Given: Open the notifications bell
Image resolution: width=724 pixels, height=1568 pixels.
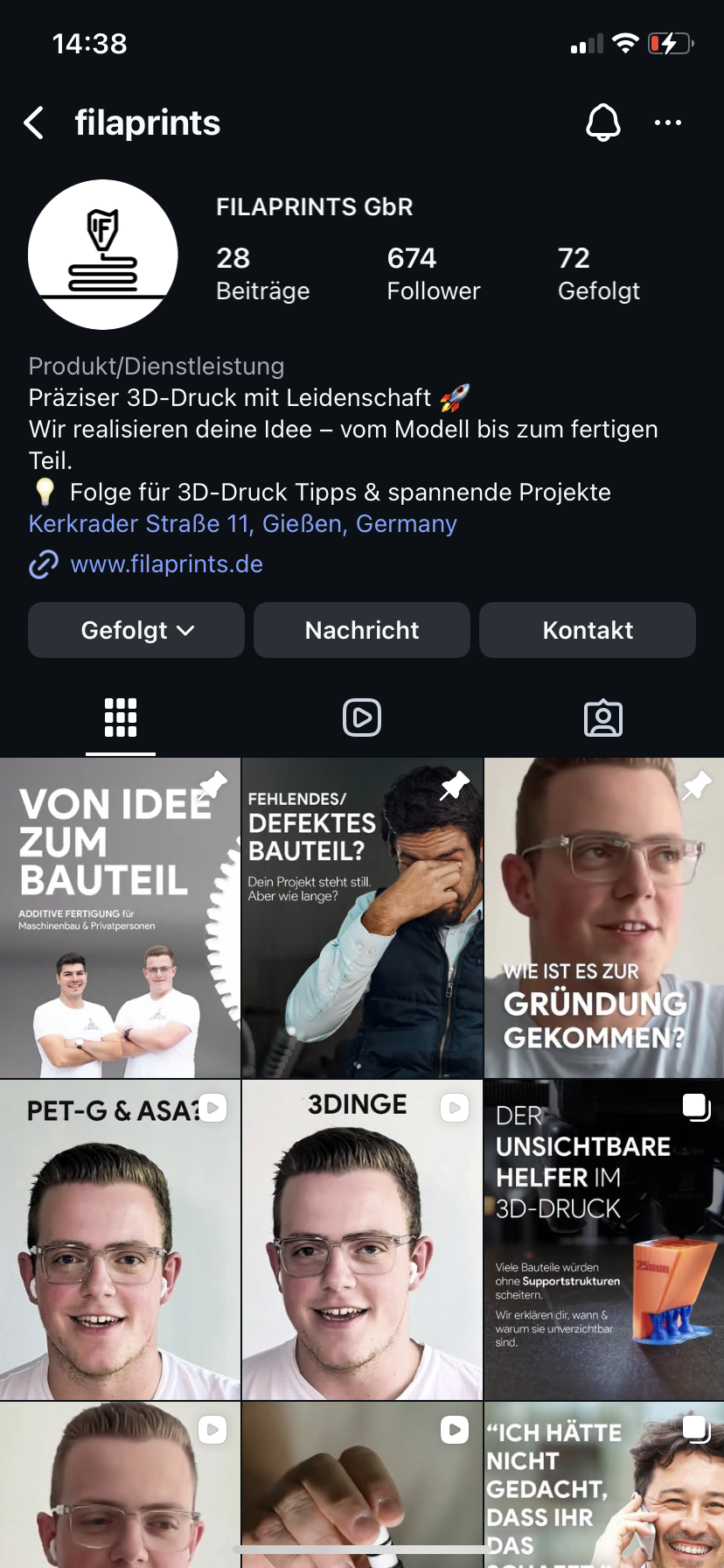Looking at the screenshot, I should [x=602, y=122].
